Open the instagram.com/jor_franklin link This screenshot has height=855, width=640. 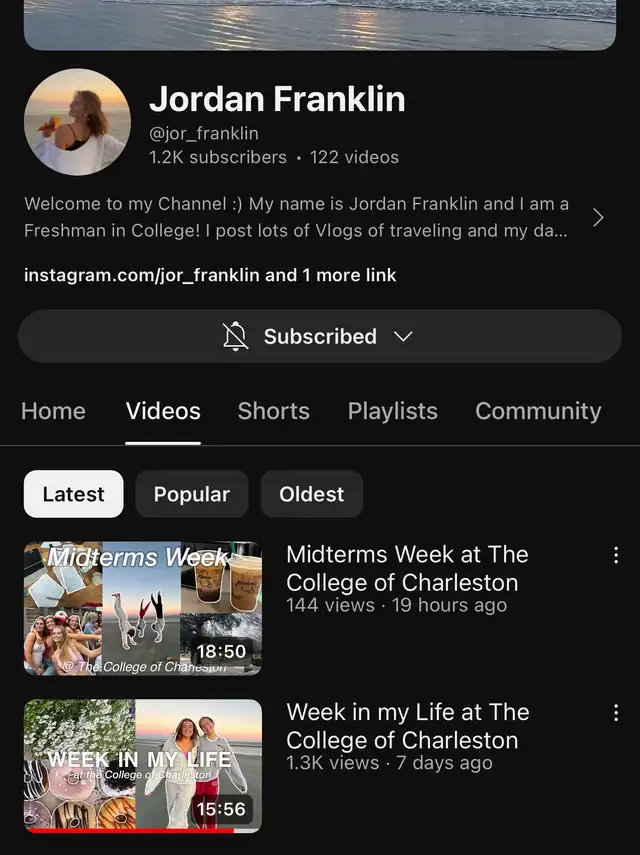142,275
